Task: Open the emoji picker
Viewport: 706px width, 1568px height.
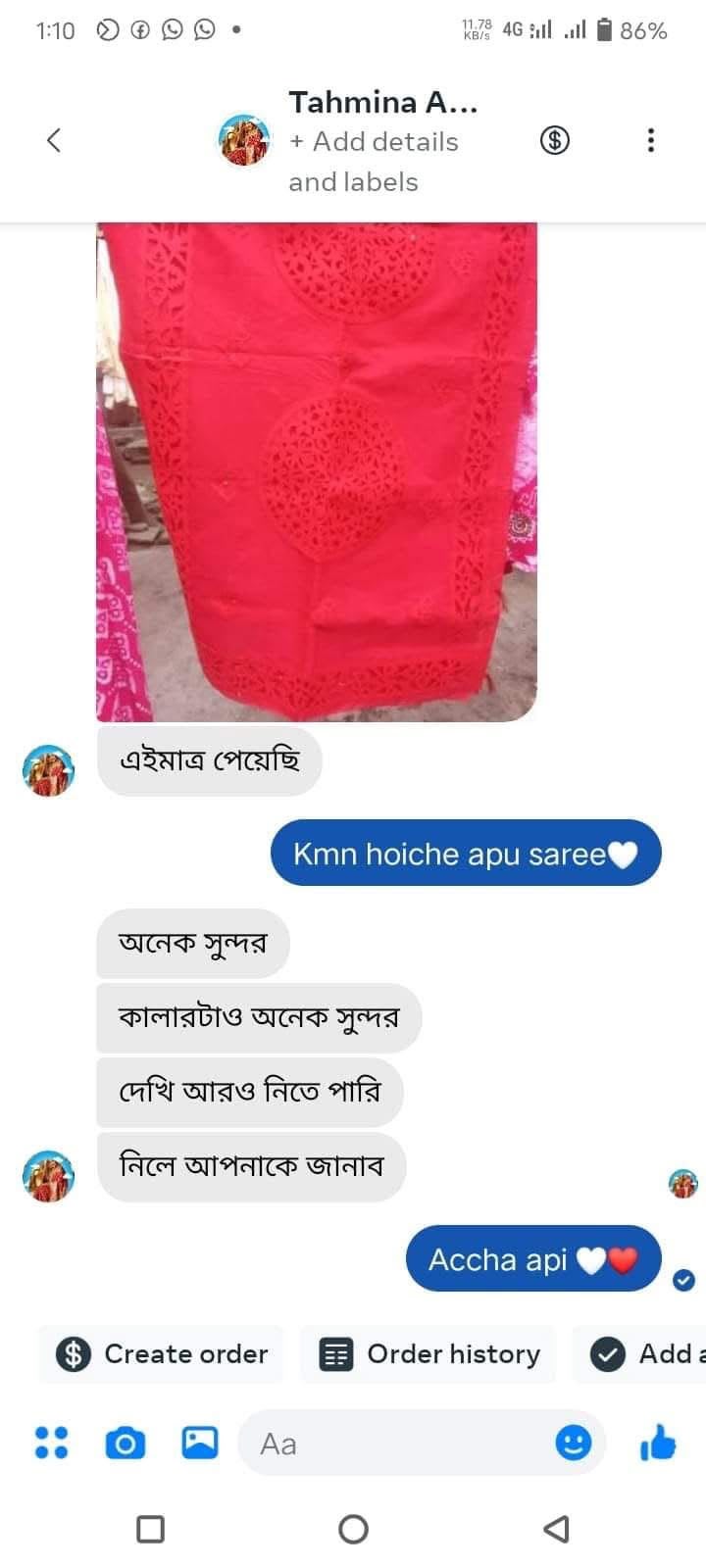Action: pos(574,1443)
